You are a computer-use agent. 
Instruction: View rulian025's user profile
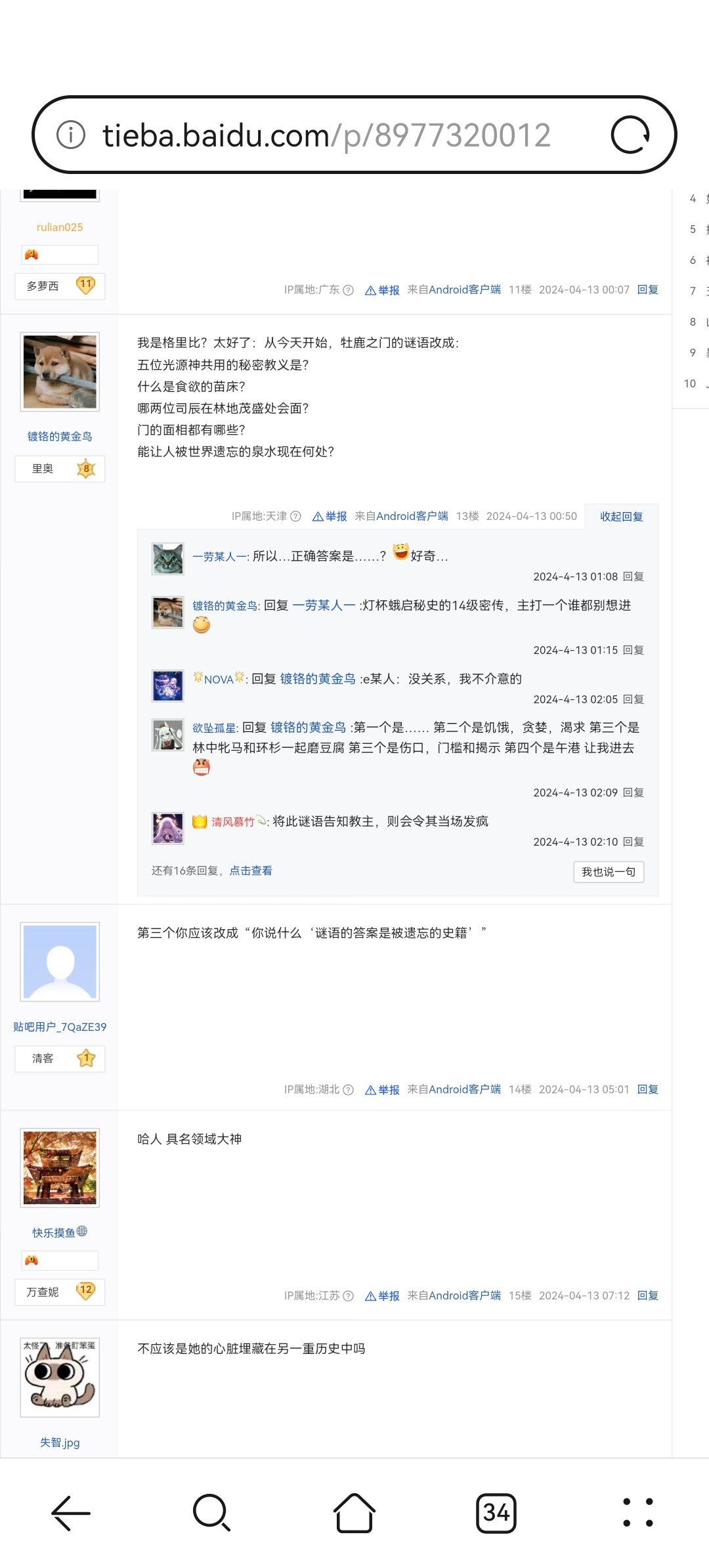coord(59,227)
